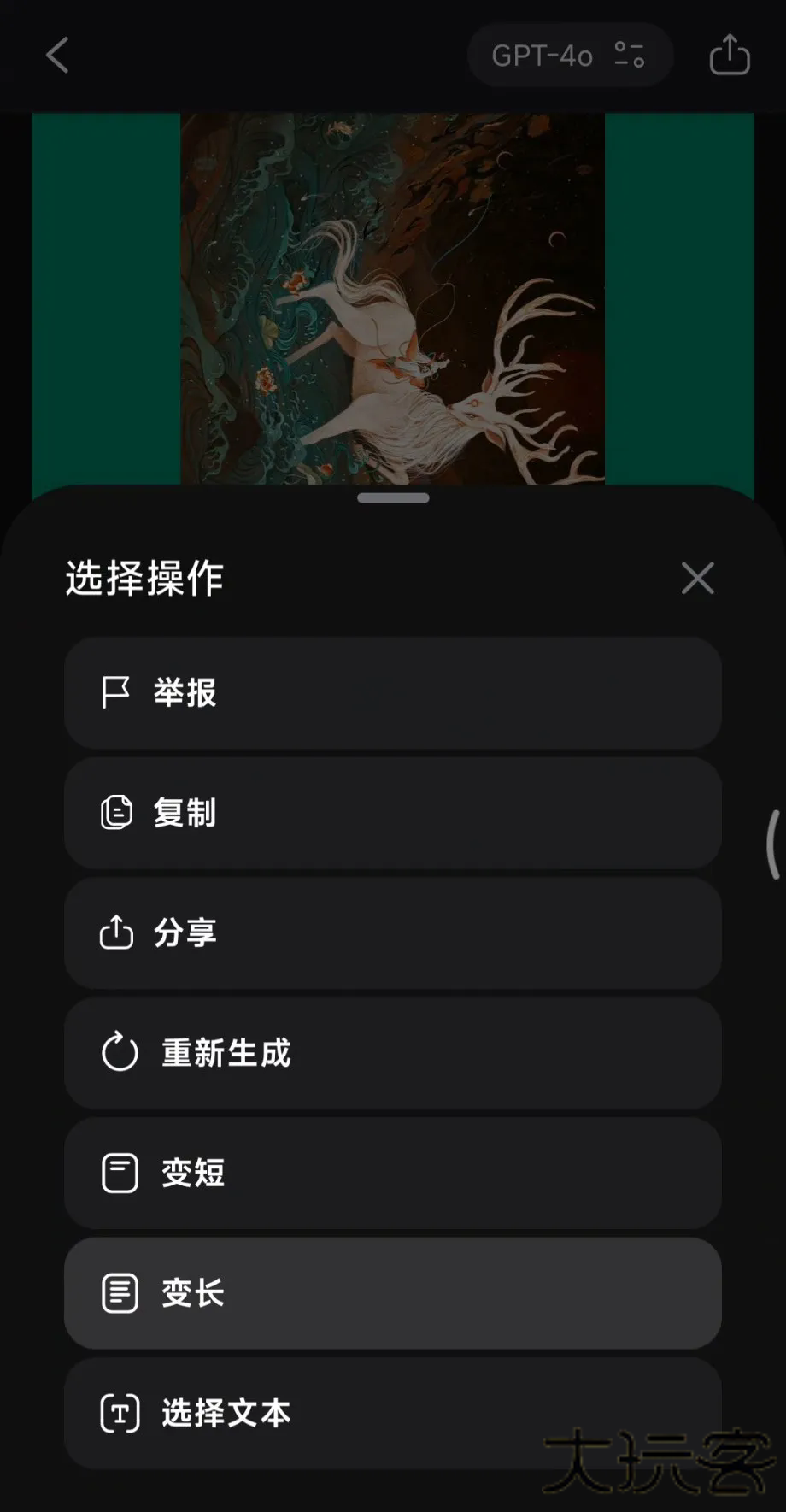Screen dimensions: 786x1512
Task: Tap 复制 to copy the reply
Action: click(392, 813)
